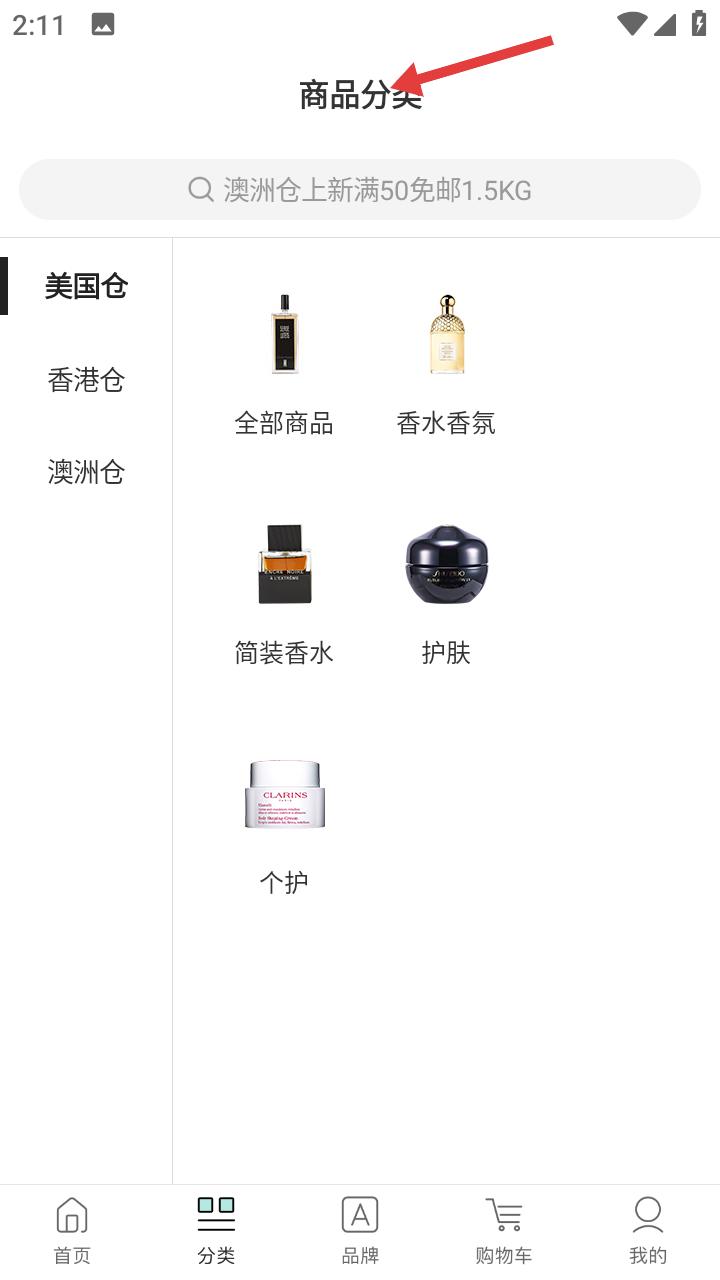Switch to the 香港仓 warehouse tab
Screen dimensions: 720x1280
[x=86, y=381]
